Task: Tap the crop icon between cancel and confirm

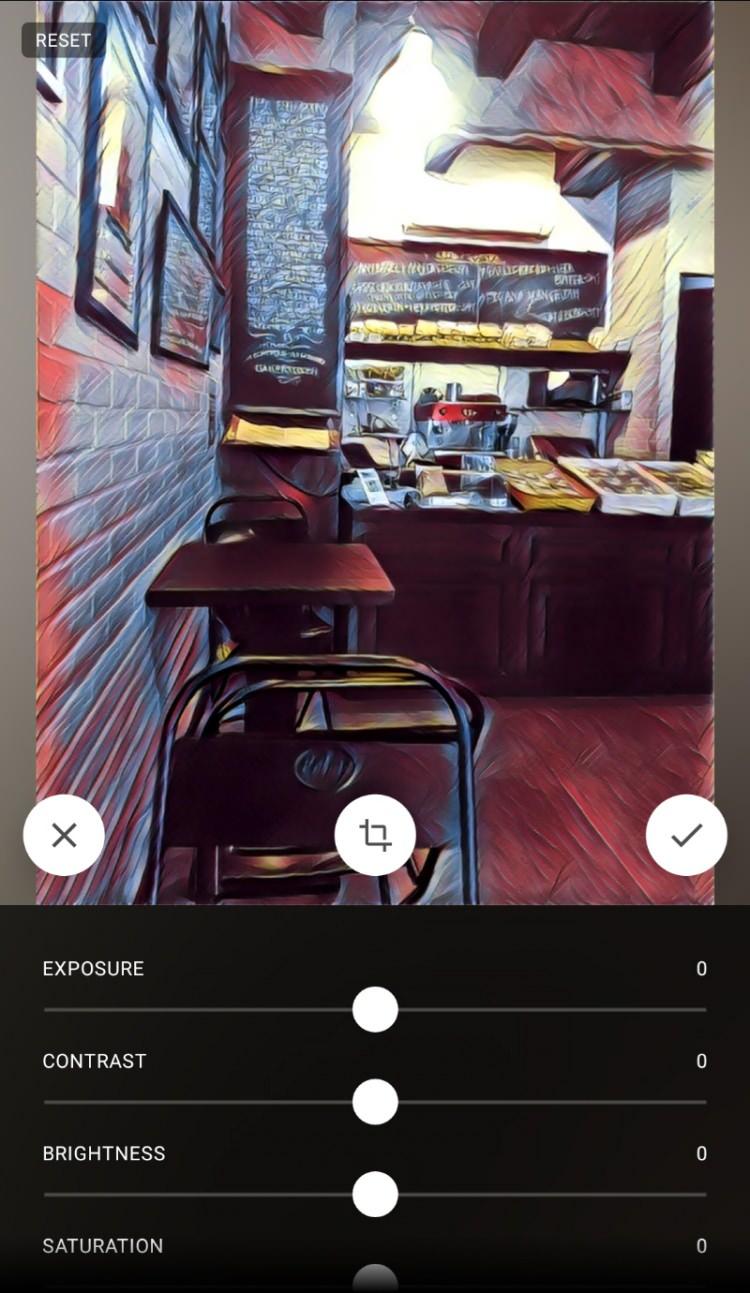Action: [375, 835]
